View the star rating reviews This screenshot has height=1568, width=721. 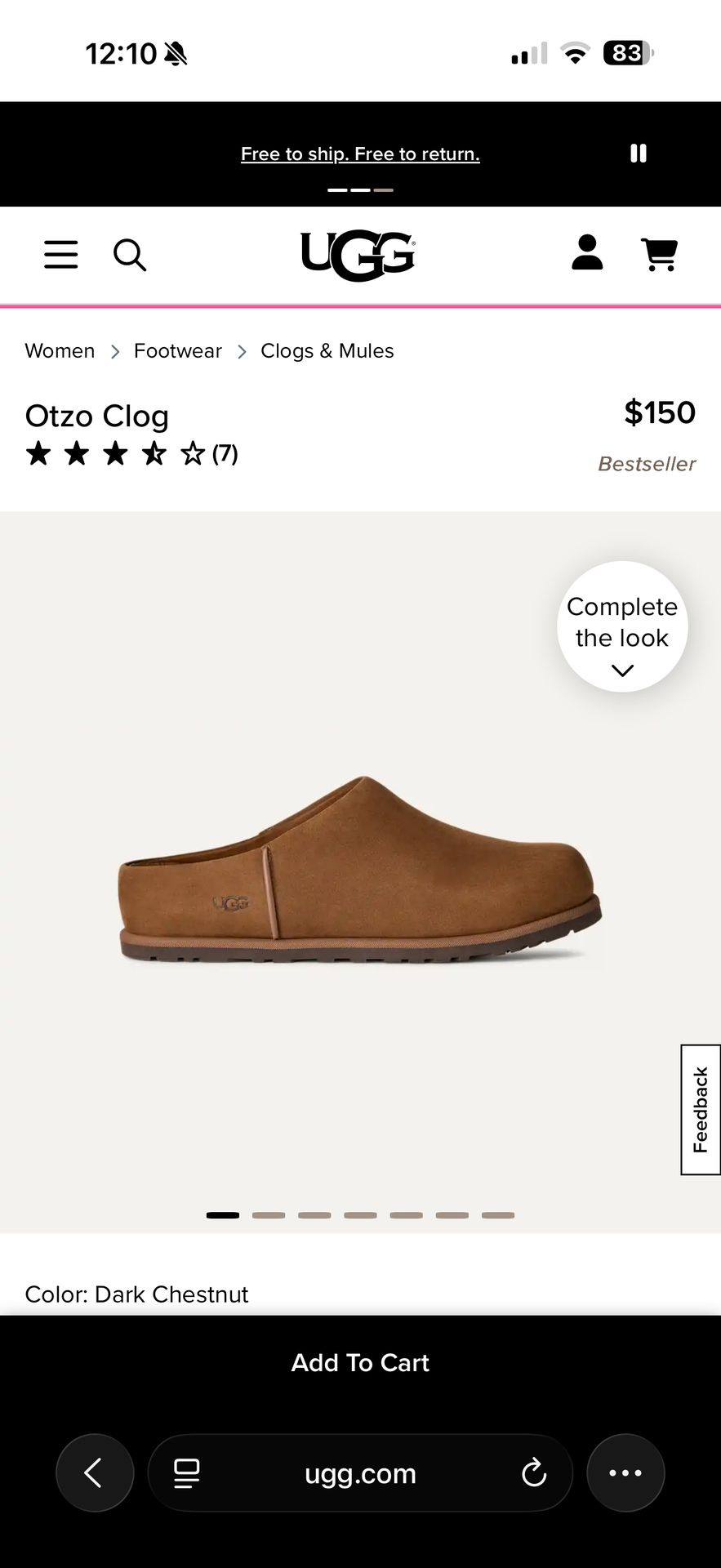click(x=131, y=453)
